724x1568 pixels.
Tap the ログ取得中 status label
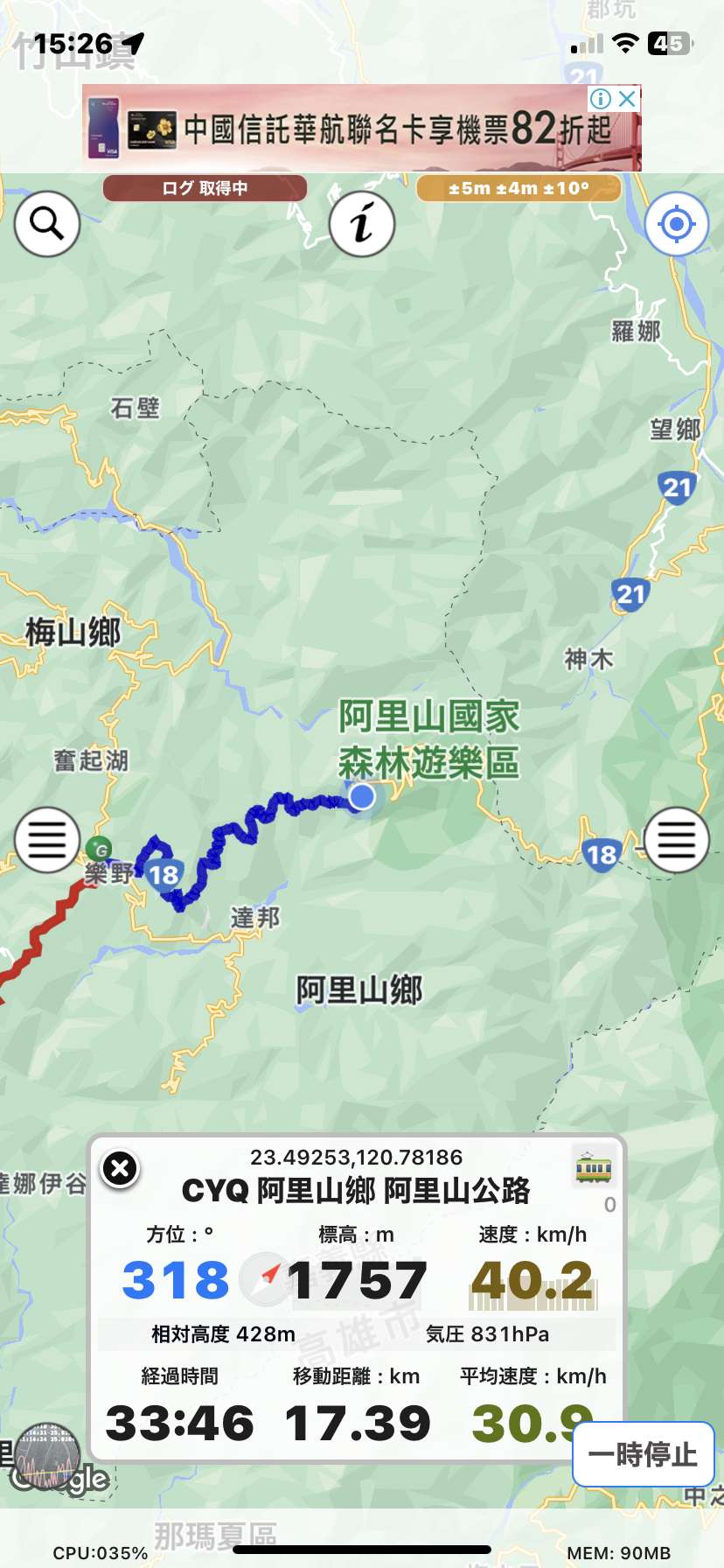click(x=205, y=188)
